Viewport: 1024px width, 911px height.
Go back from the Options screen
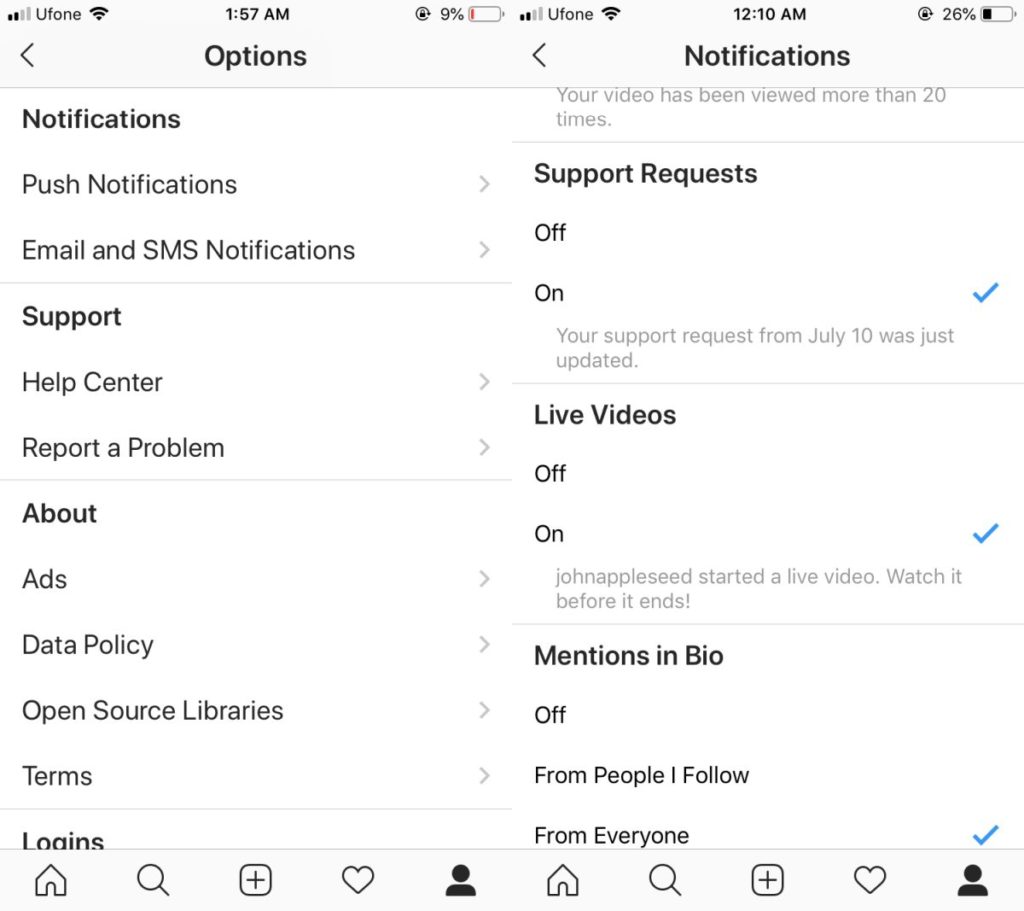[x=28, y=55]
